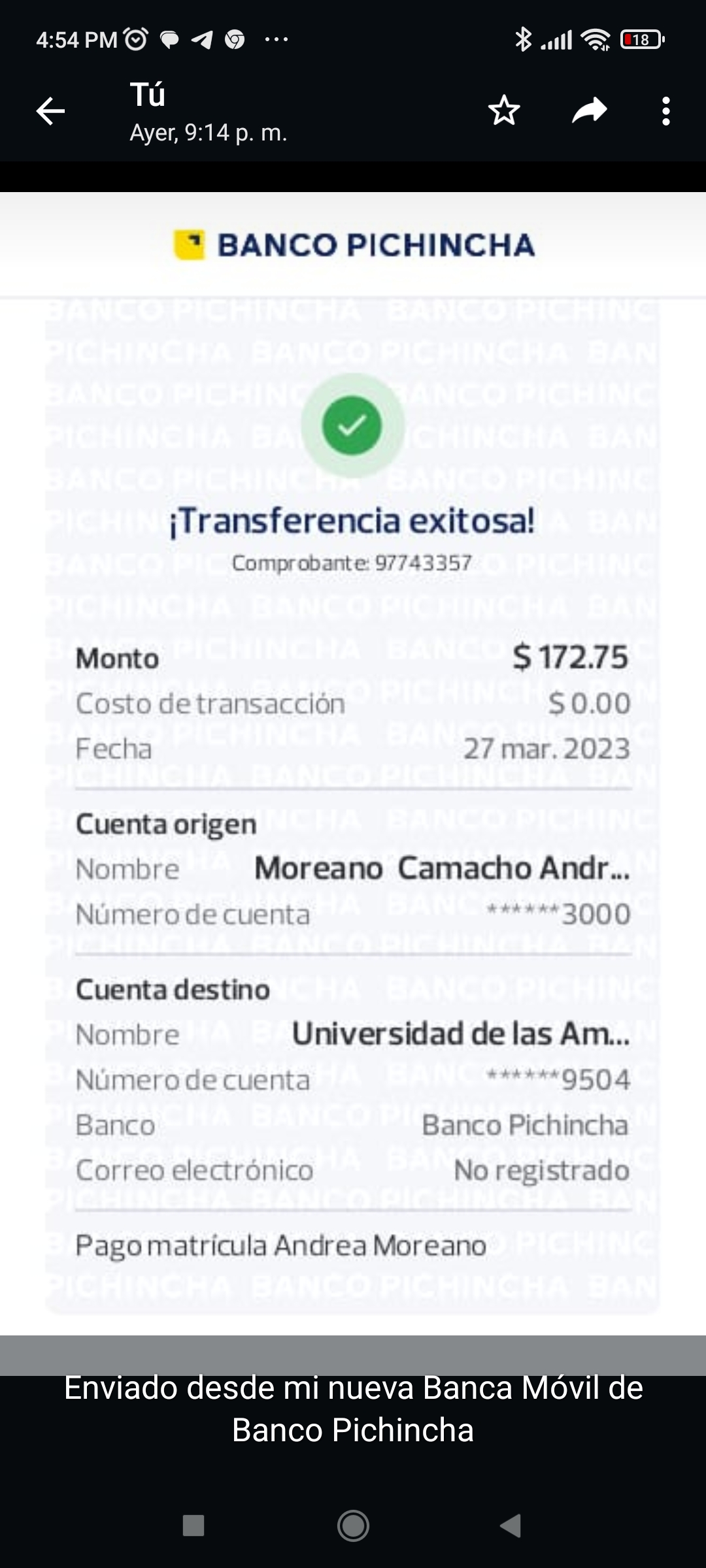Open recent apps with the square button

coord(193,1526)
